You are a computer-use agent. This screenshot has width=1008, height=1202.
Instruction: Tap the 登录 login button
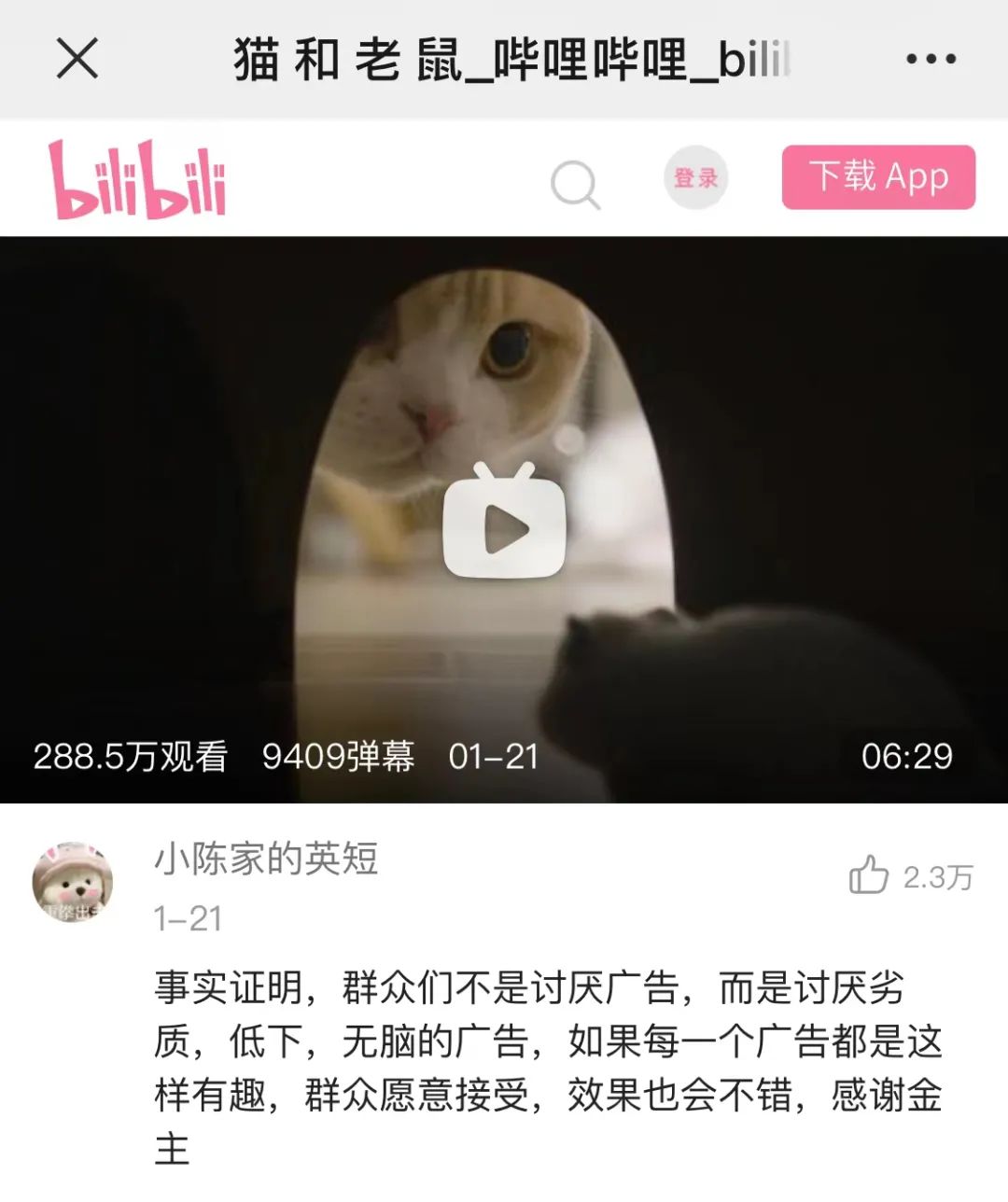click(696, 177)
